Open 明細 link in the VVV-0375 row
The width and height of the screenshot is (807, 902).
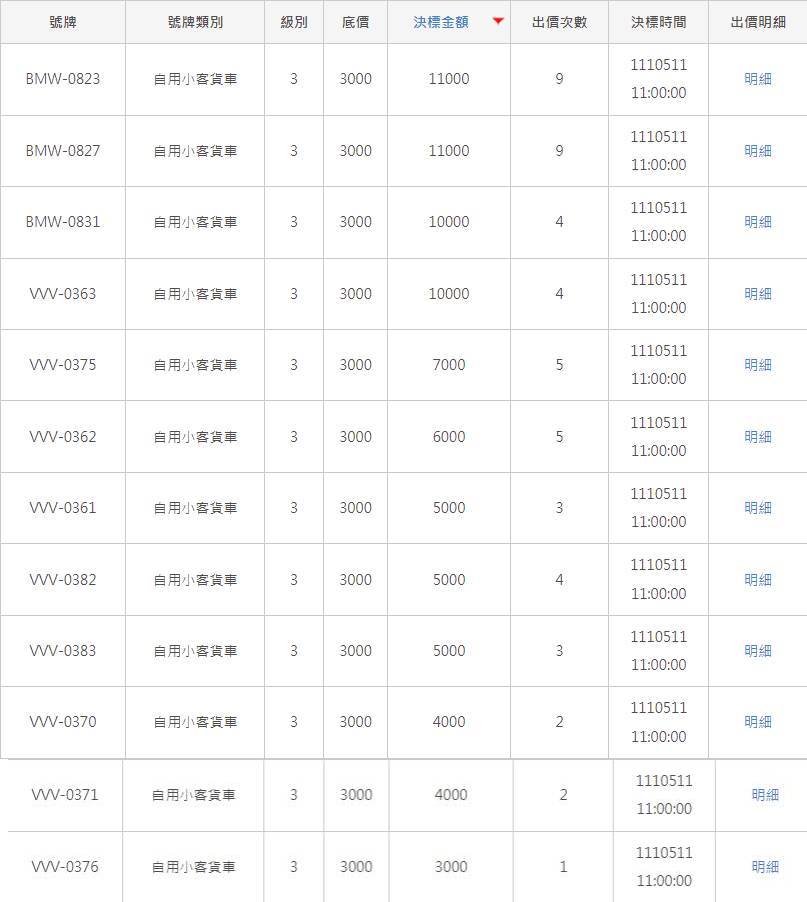758,365
